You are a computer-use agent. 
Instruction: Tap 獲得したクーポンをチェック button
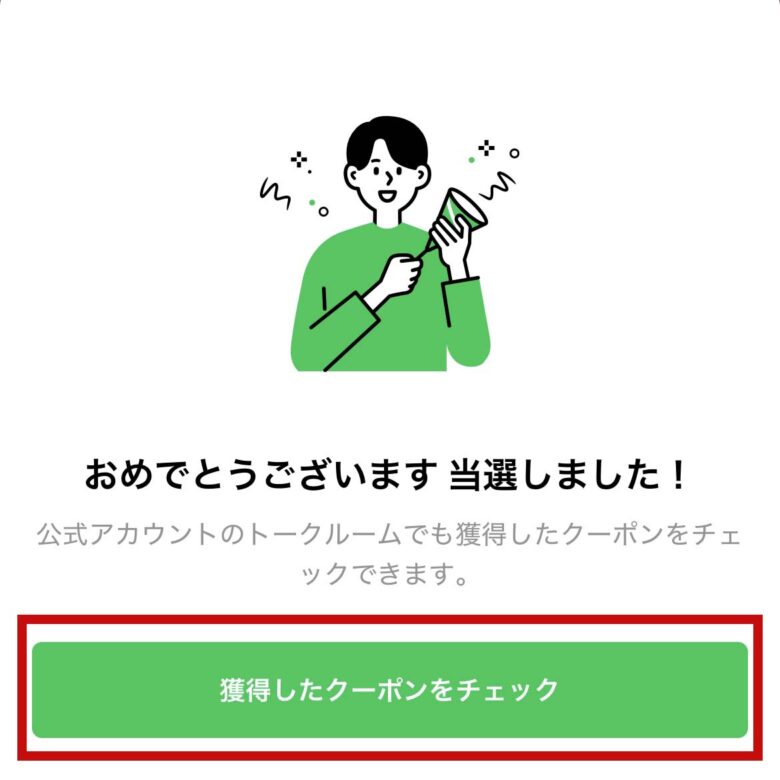point(390,690)
